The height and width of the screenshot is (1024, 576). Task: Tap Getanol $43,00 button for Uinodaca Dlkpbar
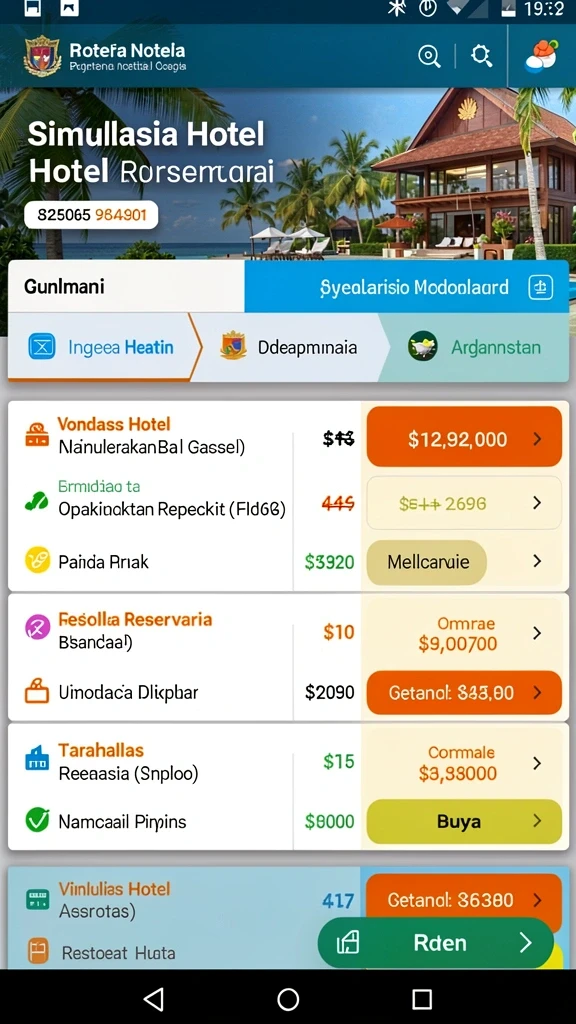(x=464, y=692)
